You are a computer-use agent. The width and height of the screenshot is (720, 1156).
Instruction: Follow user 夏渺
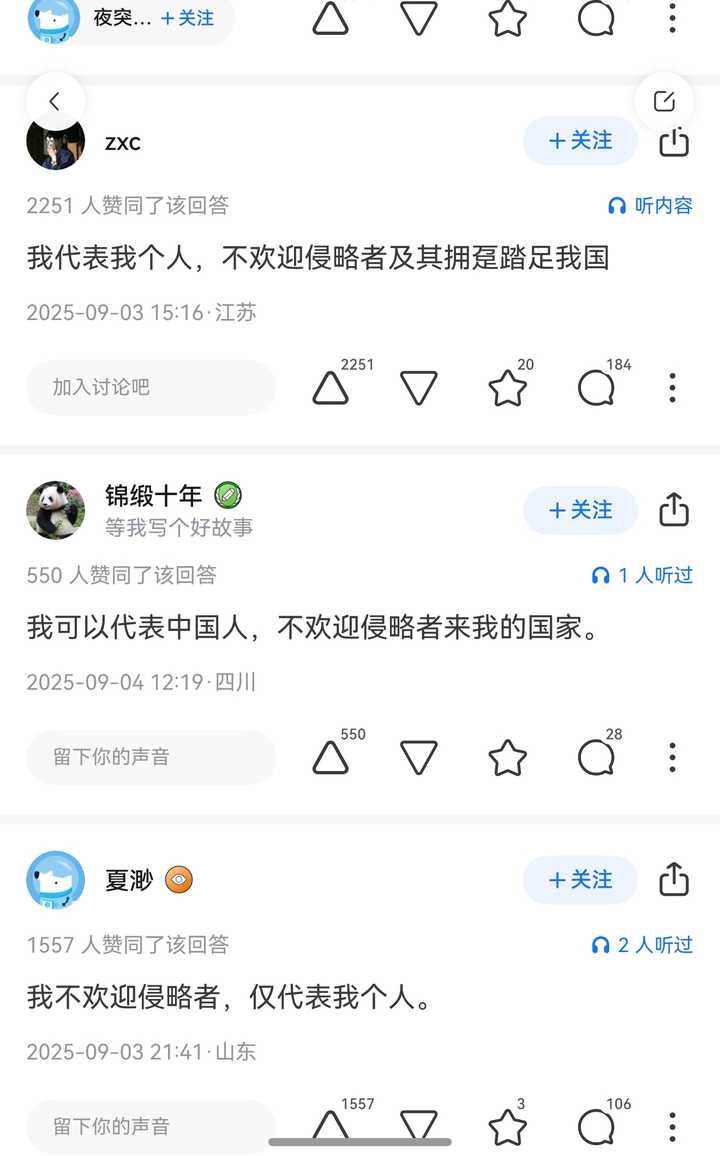(580, 880)
